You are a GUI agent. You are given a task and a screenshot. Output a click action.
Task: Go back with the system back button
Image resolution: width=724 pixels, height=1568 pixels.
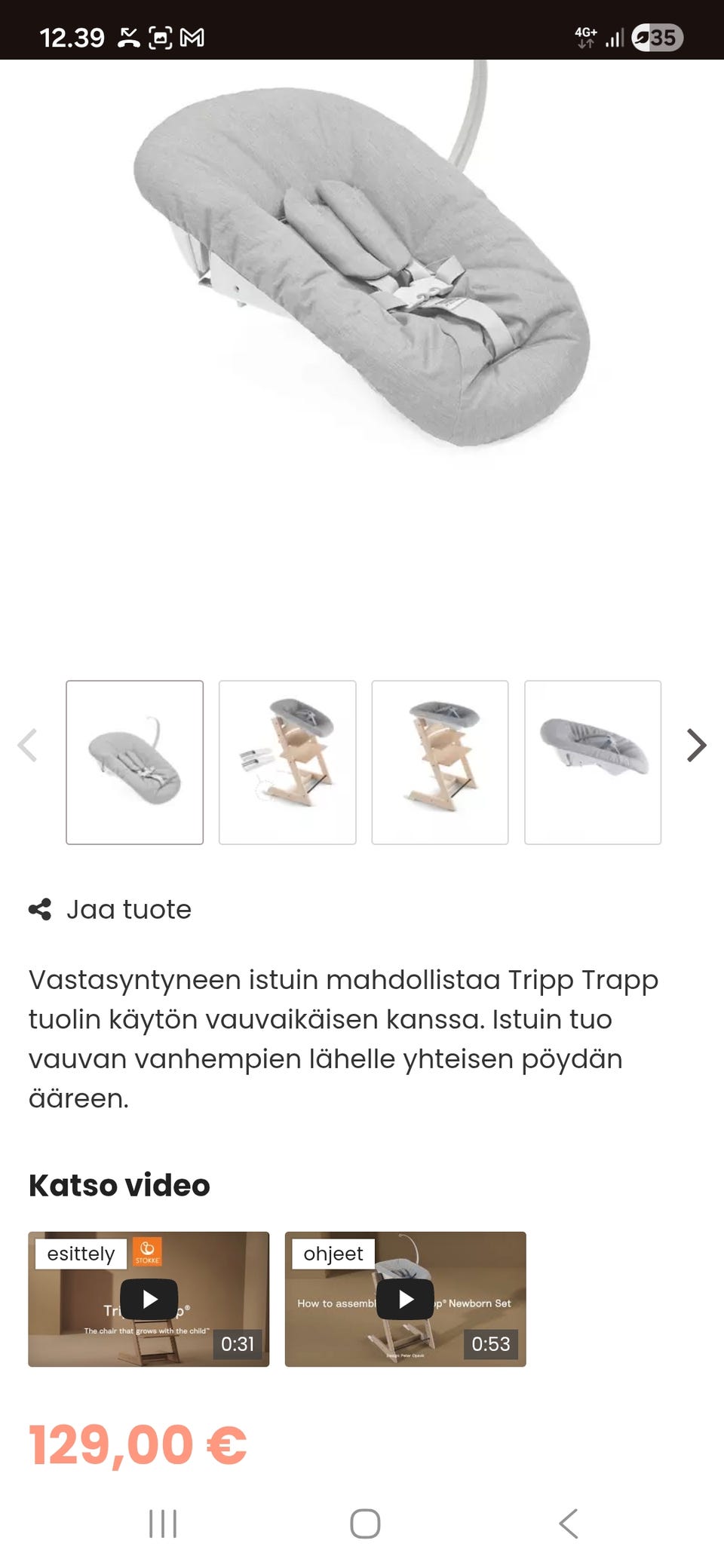point(569,1524)
